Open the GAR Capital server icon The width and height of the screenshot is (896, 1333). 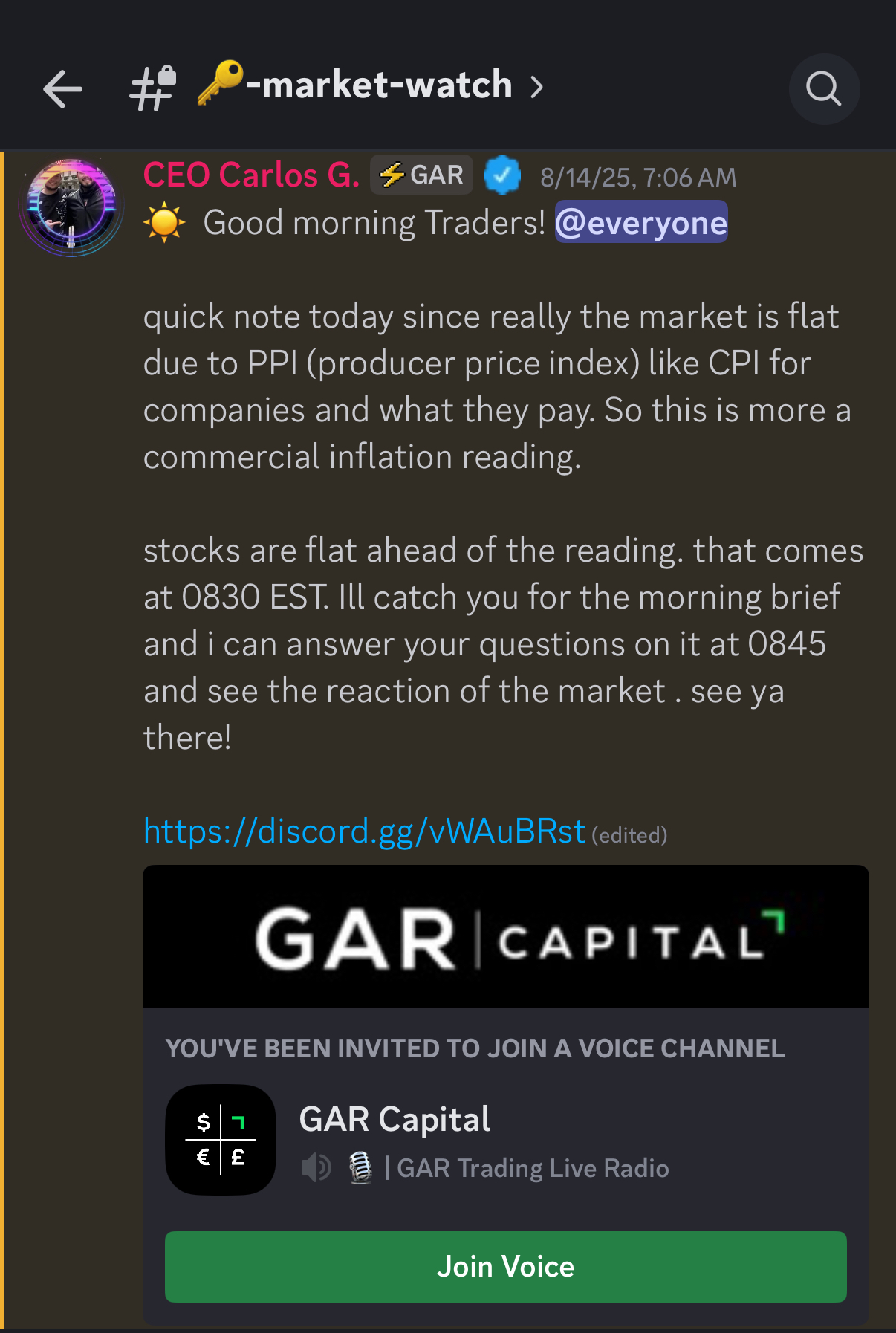pos(221,1140)
